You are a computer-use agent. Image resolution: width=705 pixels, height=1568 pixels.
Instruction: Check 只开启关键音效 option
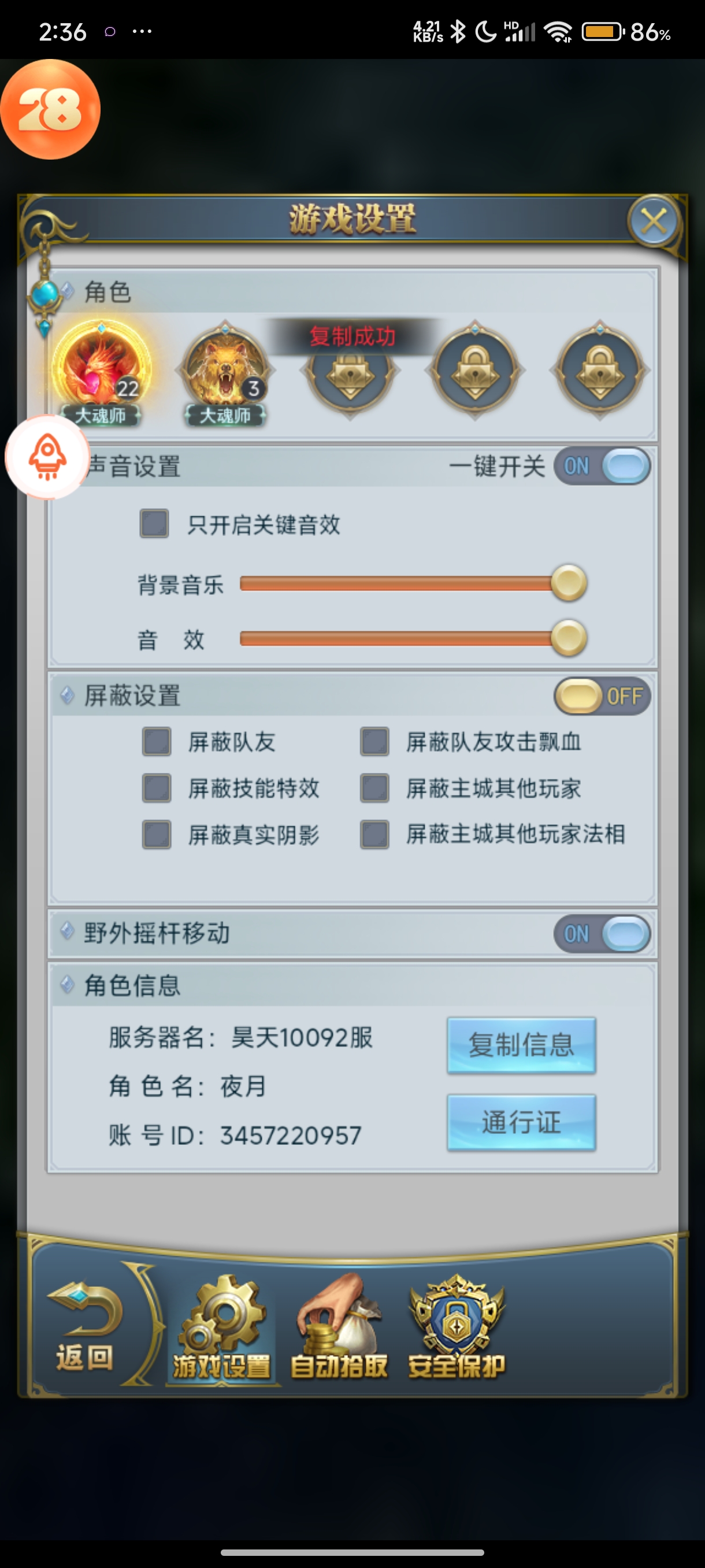(x=154, y=523)
